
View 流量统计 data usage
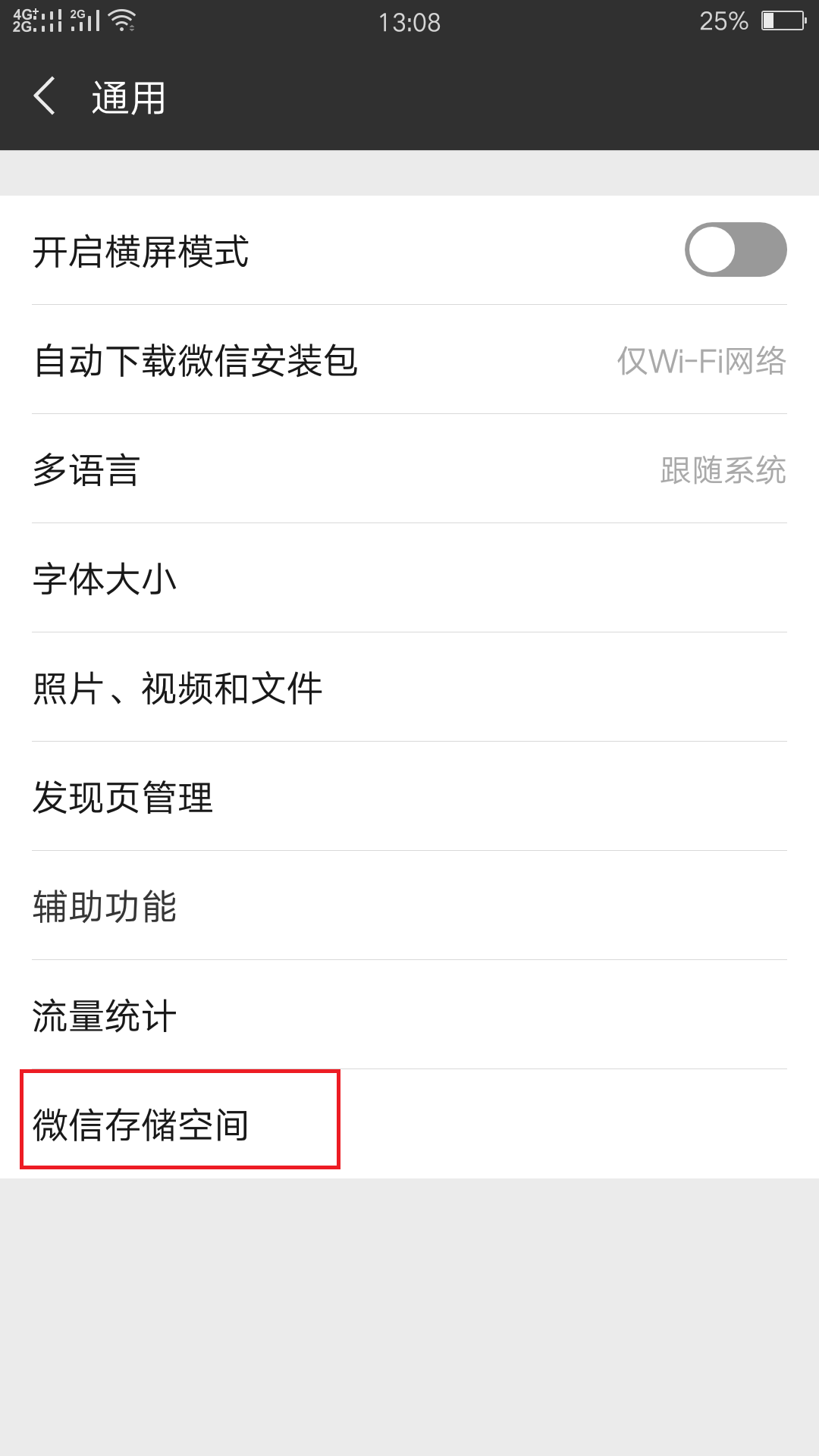(x=409, y=1015)
